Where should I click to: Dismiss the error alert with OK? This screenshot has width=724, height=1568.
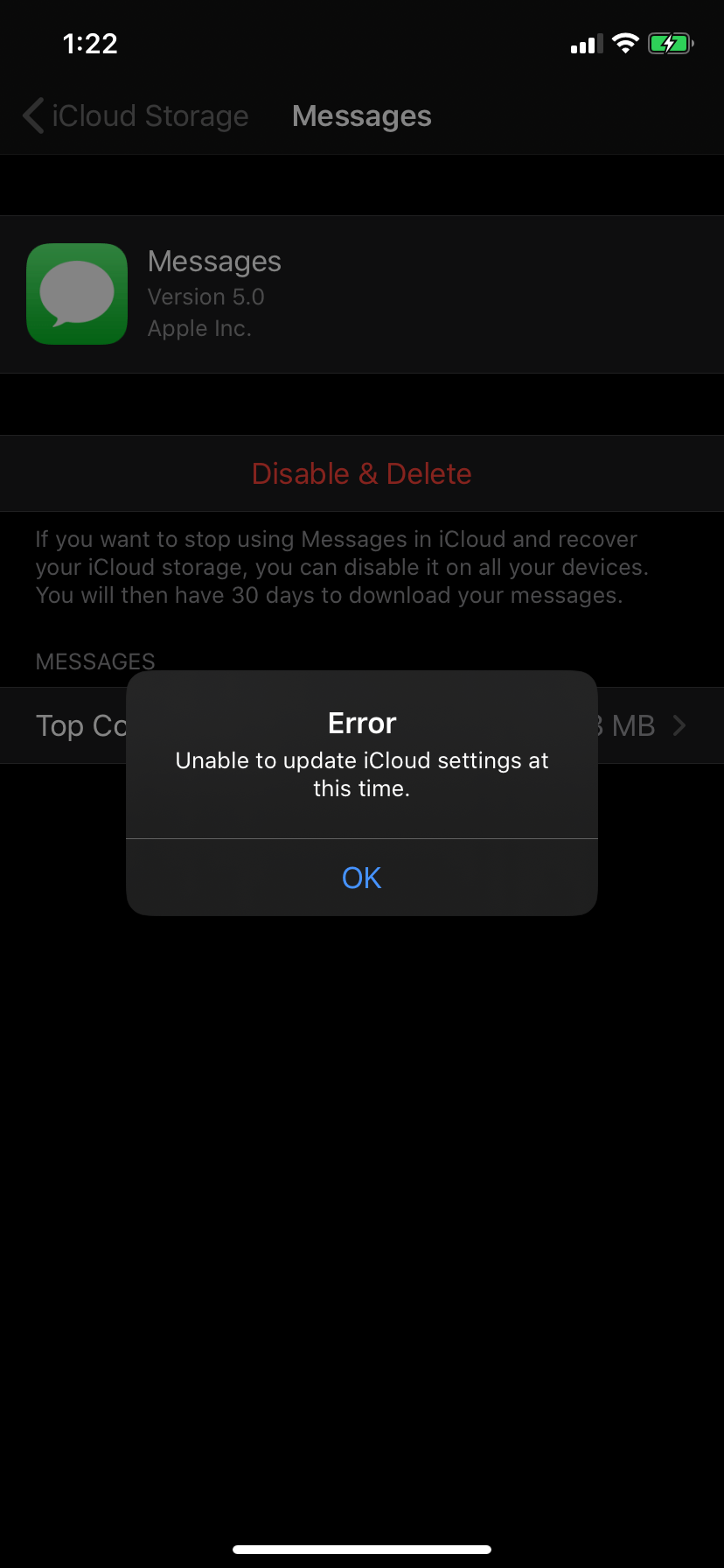point(361,878)
